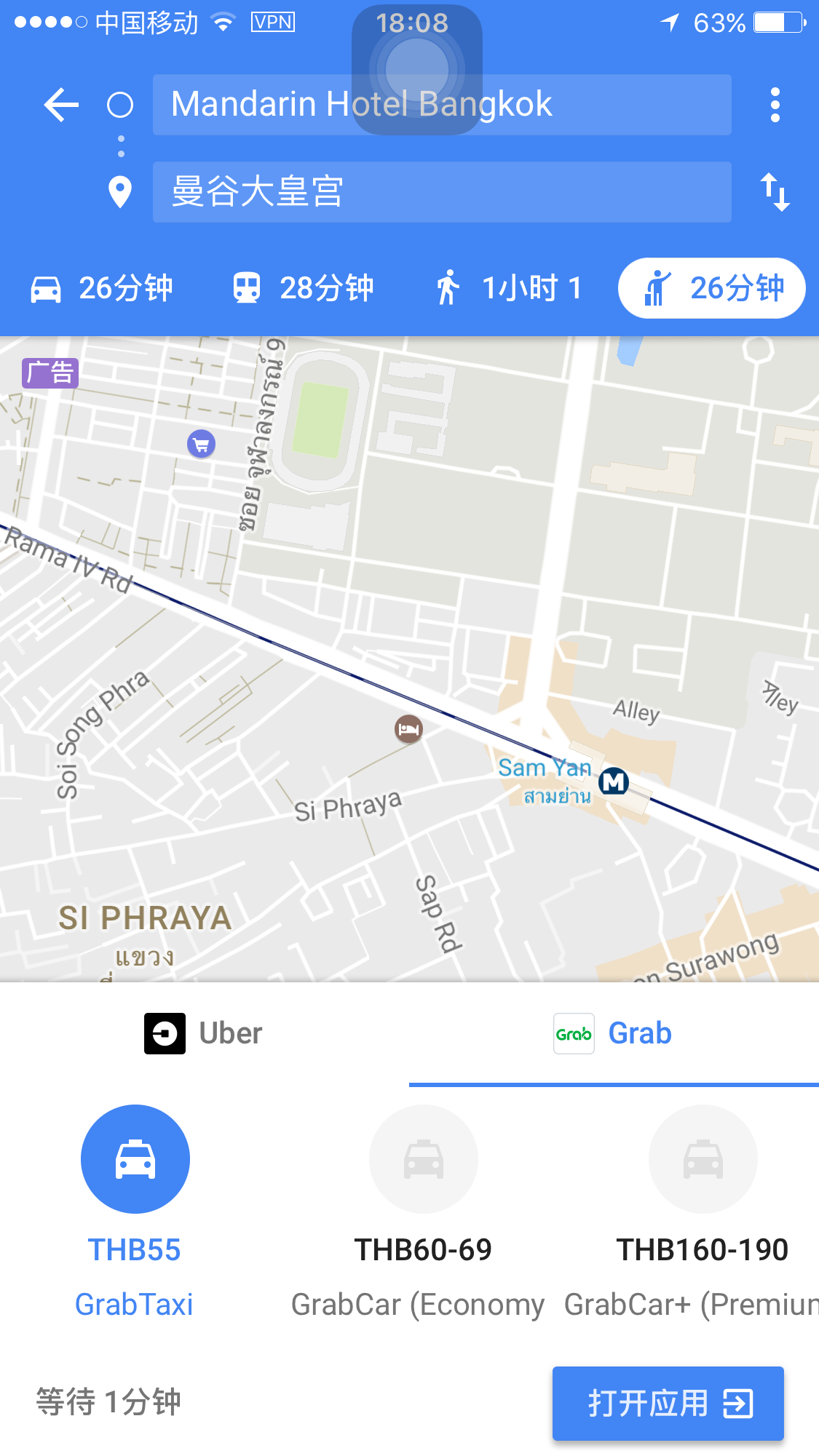Tap the hotel pin on map
819x1456 pixels.
tap(408, 728)
